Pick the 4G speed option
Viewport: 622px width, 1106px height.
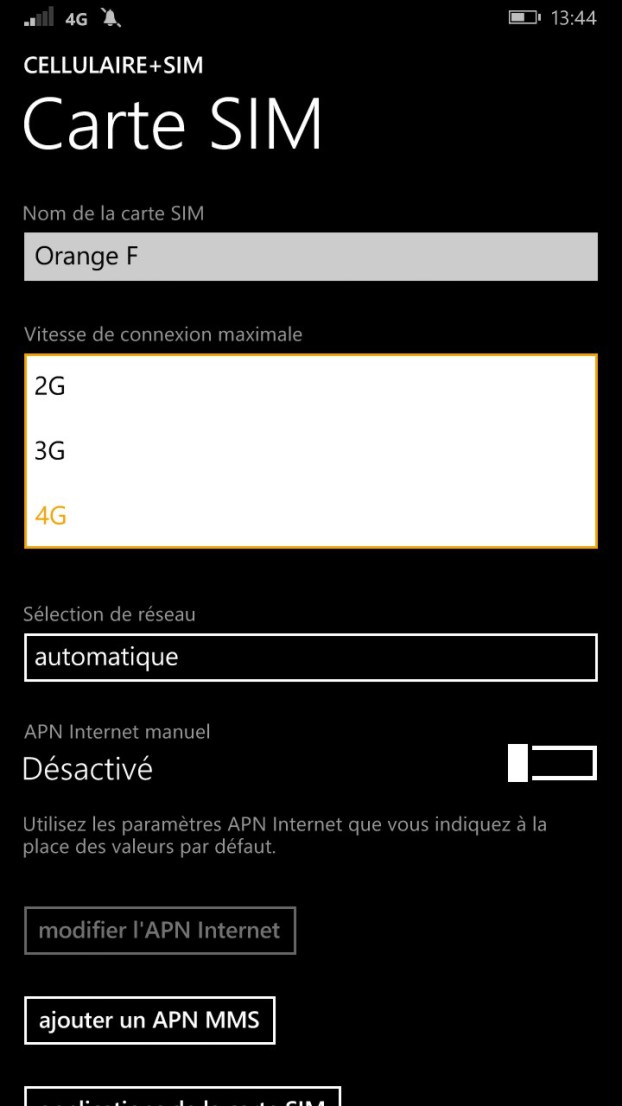click(310, 516)
